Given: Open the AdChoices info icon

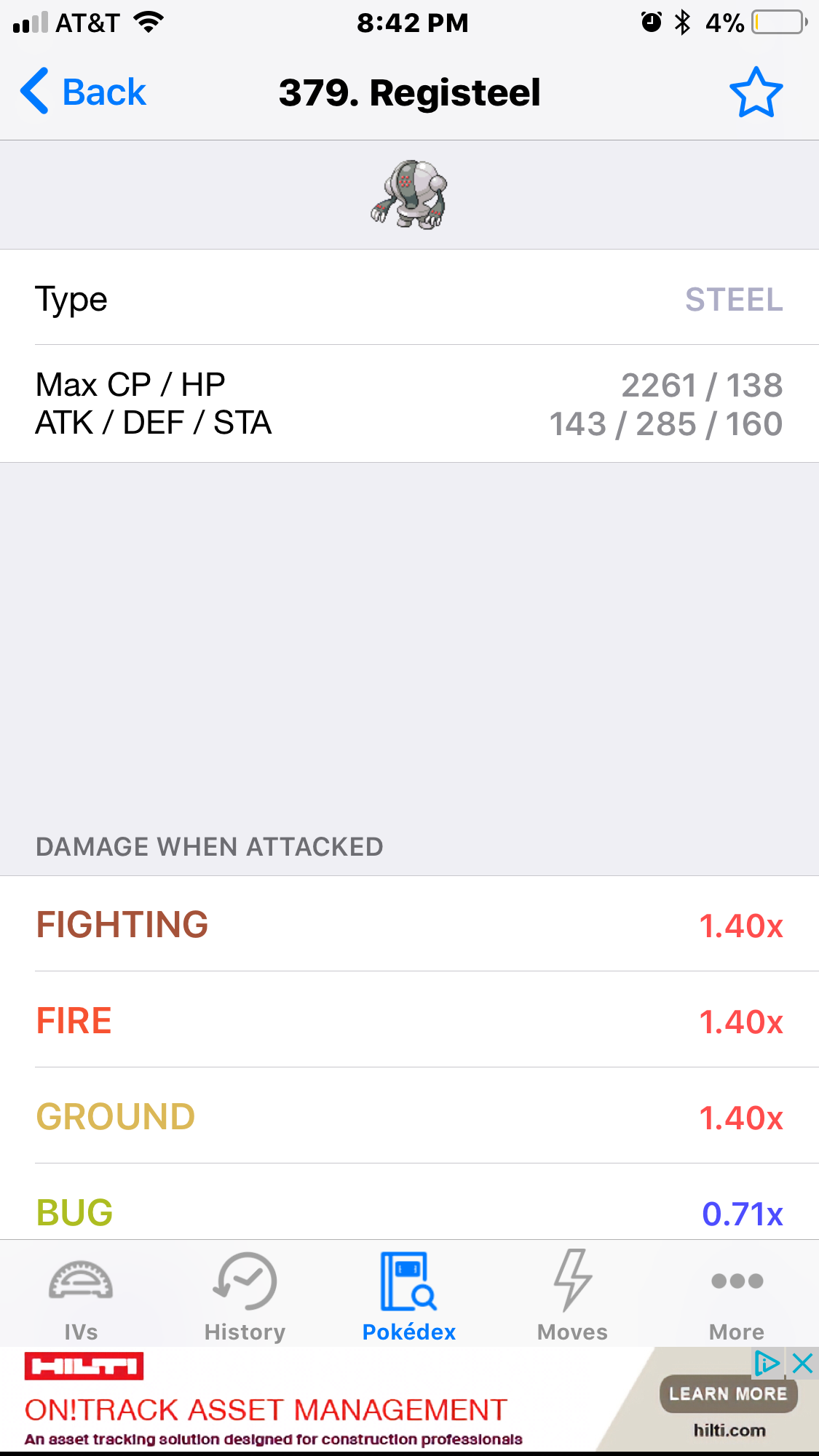Looking at the screenshot, I should click(767, 1363).
